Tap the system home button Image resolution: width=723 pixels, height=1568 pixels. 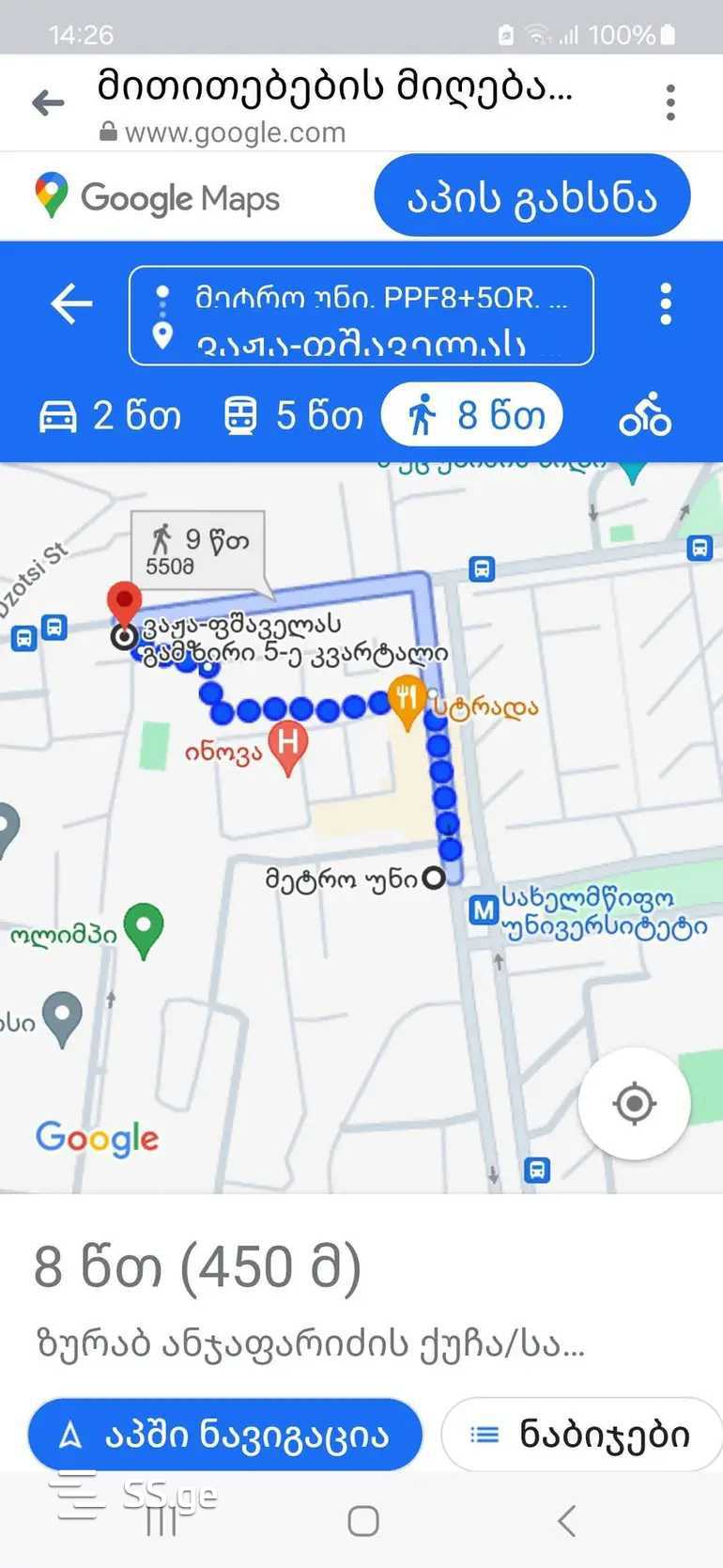(362, 1521)
